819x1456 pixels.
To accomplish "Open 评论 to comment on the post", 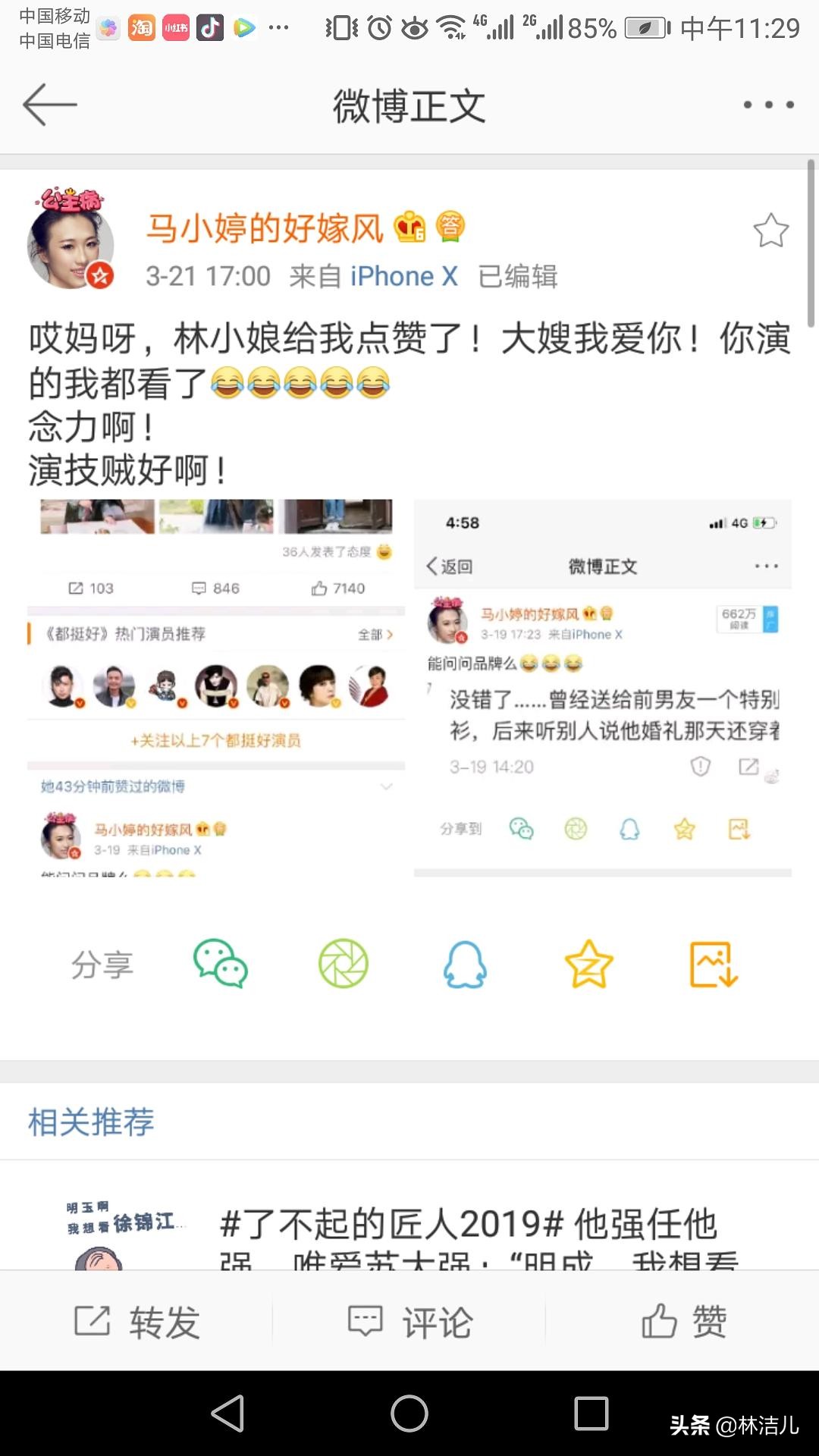I will pos(409,1322).
